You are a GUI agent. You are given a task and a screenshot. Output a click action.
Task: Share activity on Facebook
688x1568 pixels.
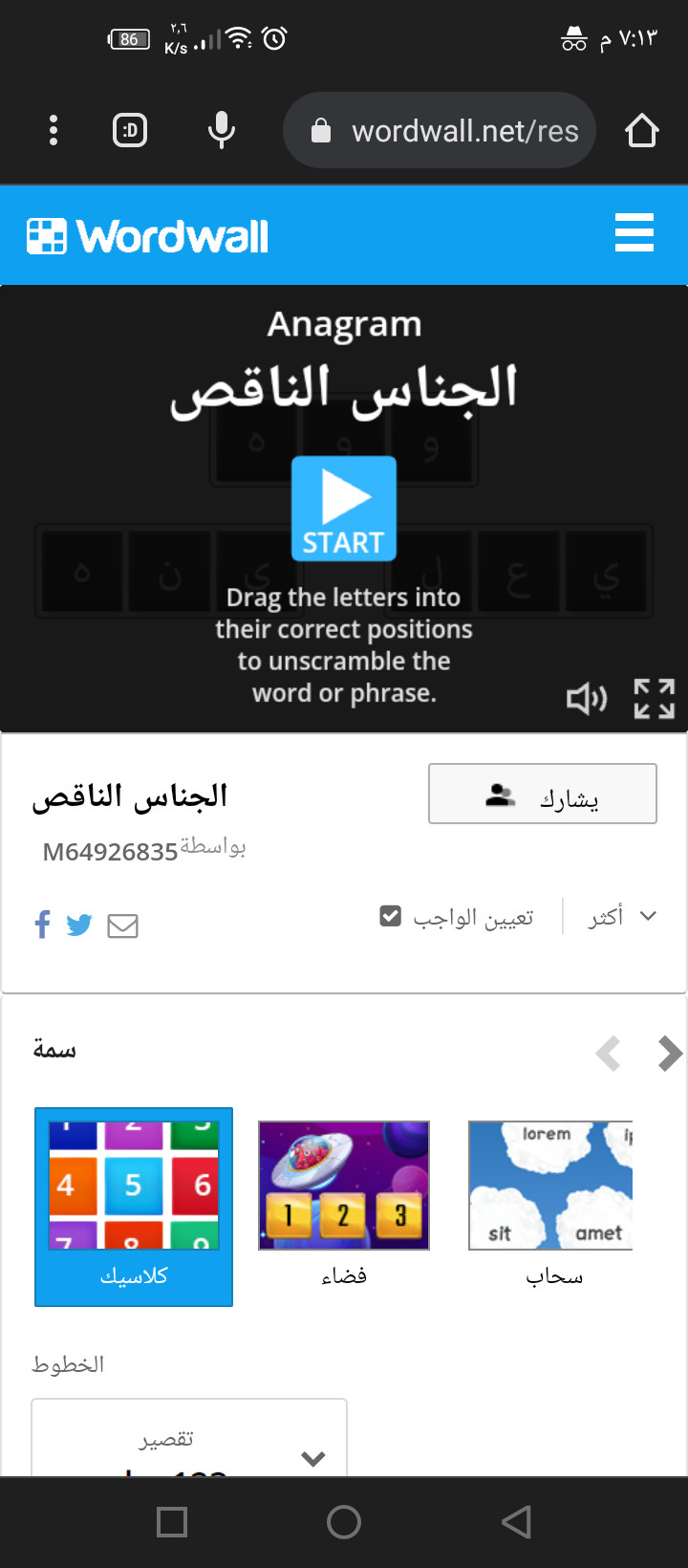click(42, 925)
